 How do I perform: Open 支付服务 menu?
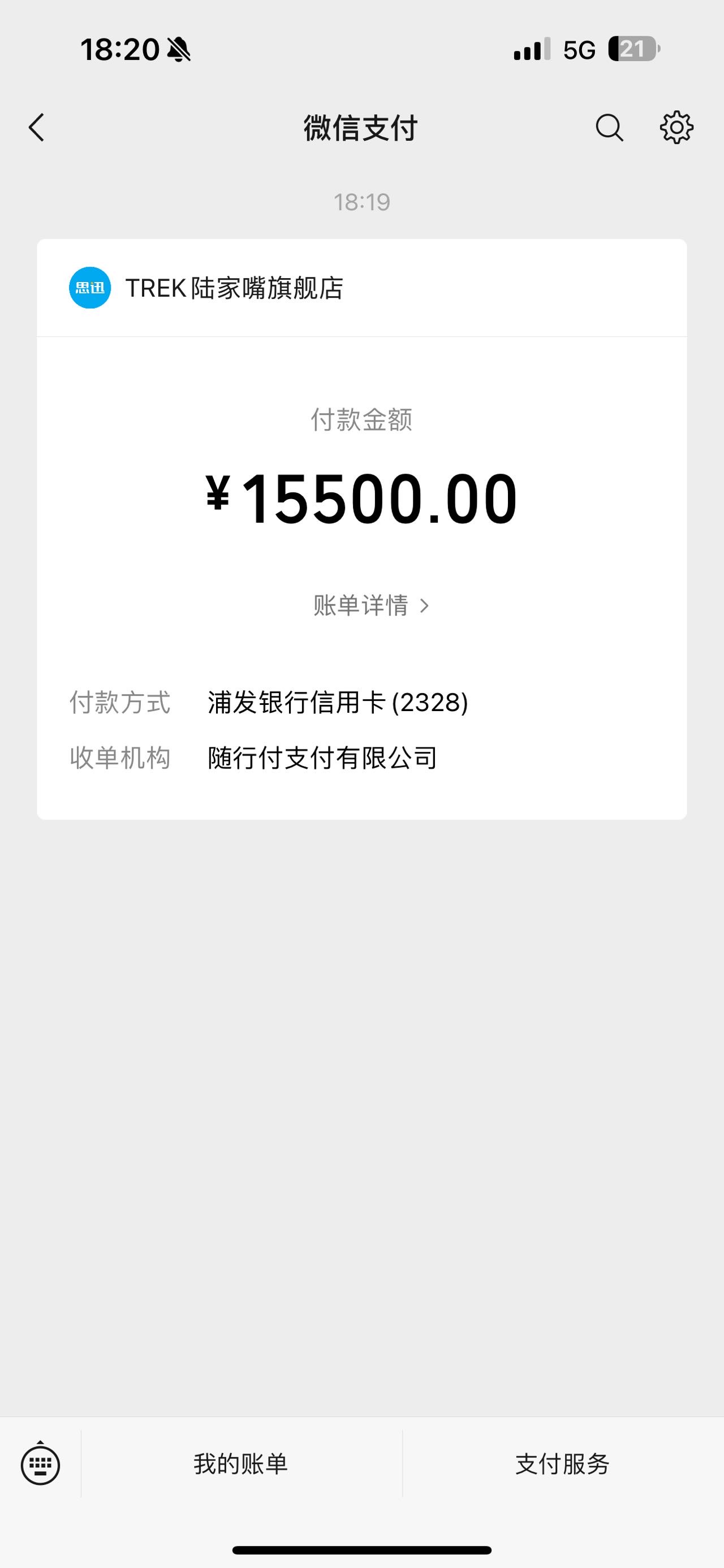(x=563, y=1464)
